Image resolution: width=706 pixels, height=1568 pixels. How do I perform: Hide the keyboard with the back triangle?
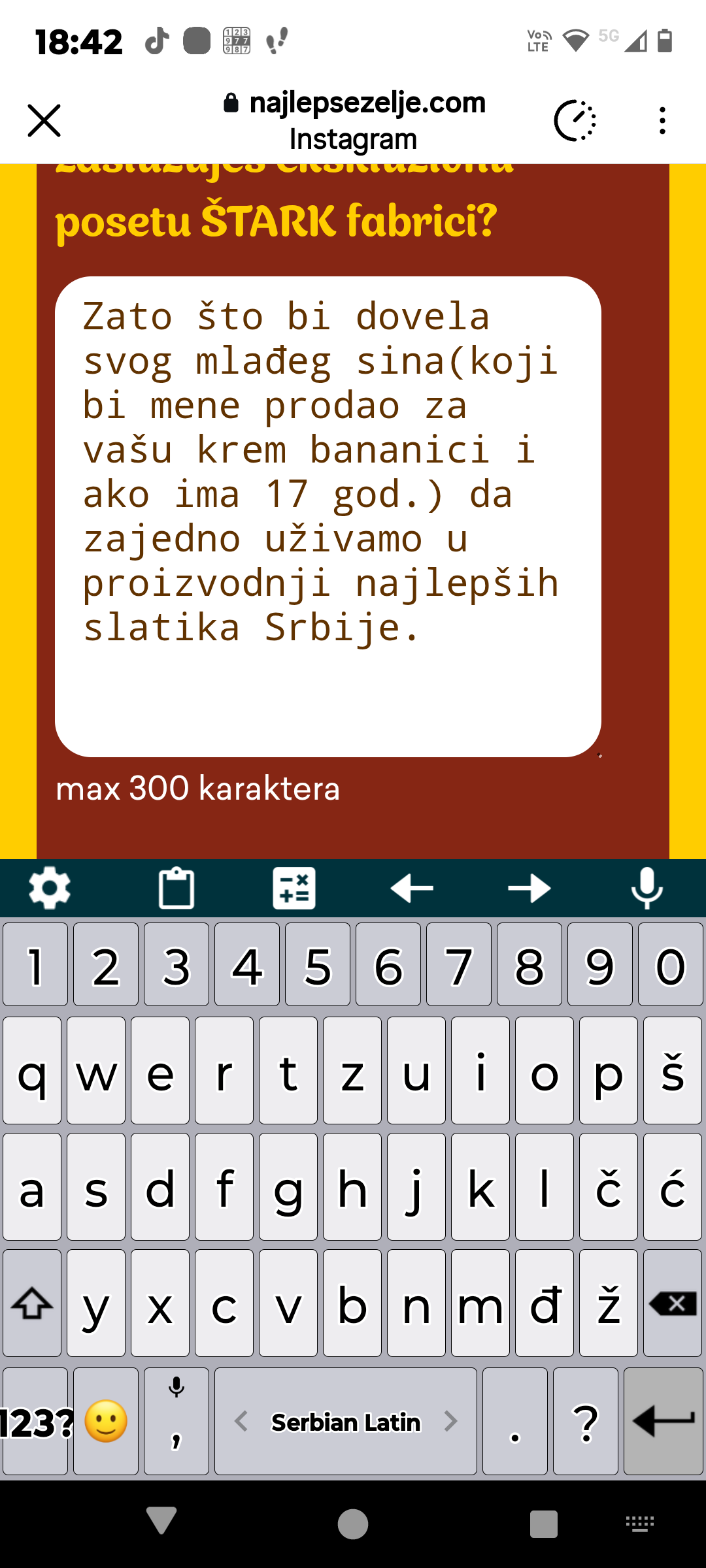[x=161, y=1520]
